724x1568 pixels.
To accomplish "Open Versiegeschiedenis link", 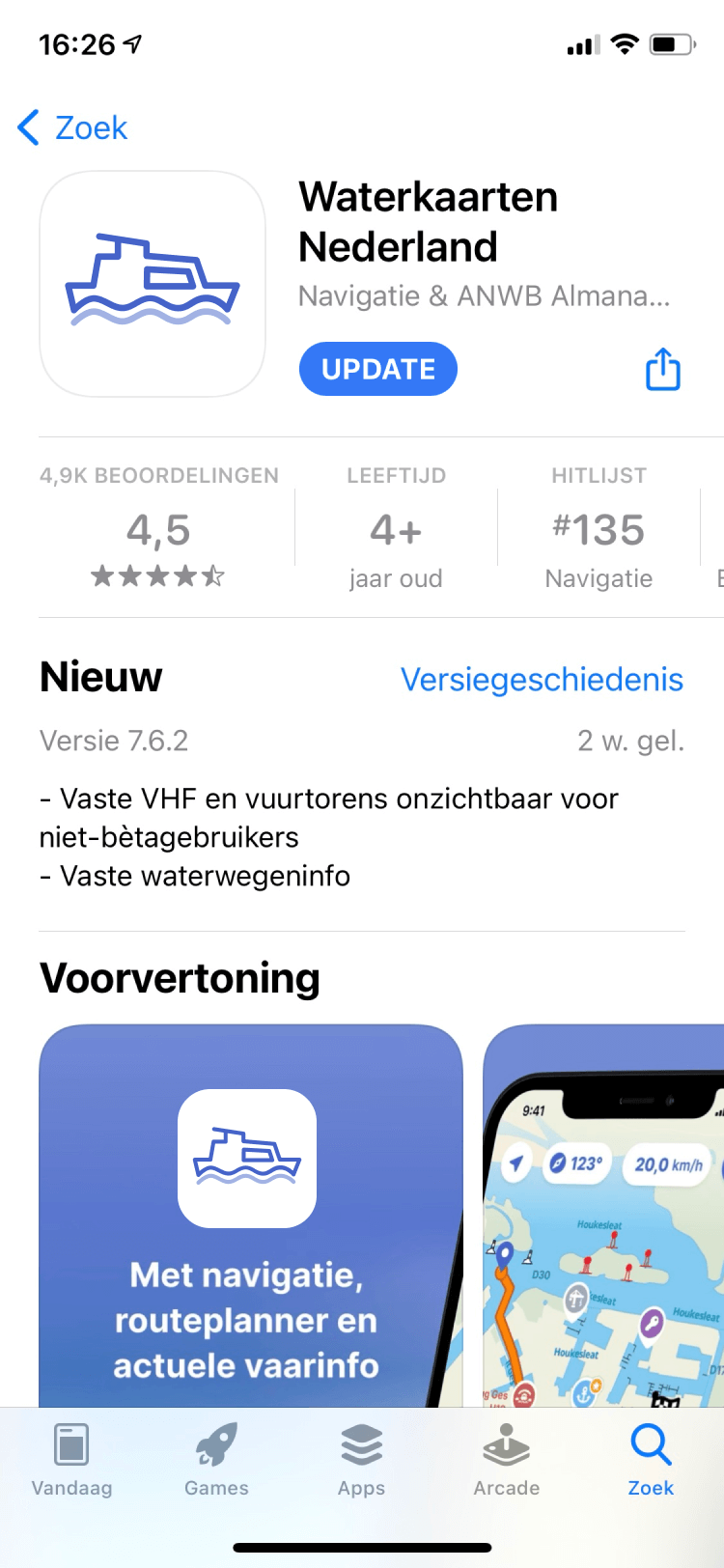I will pyautogui.click(x=542, y=680).
